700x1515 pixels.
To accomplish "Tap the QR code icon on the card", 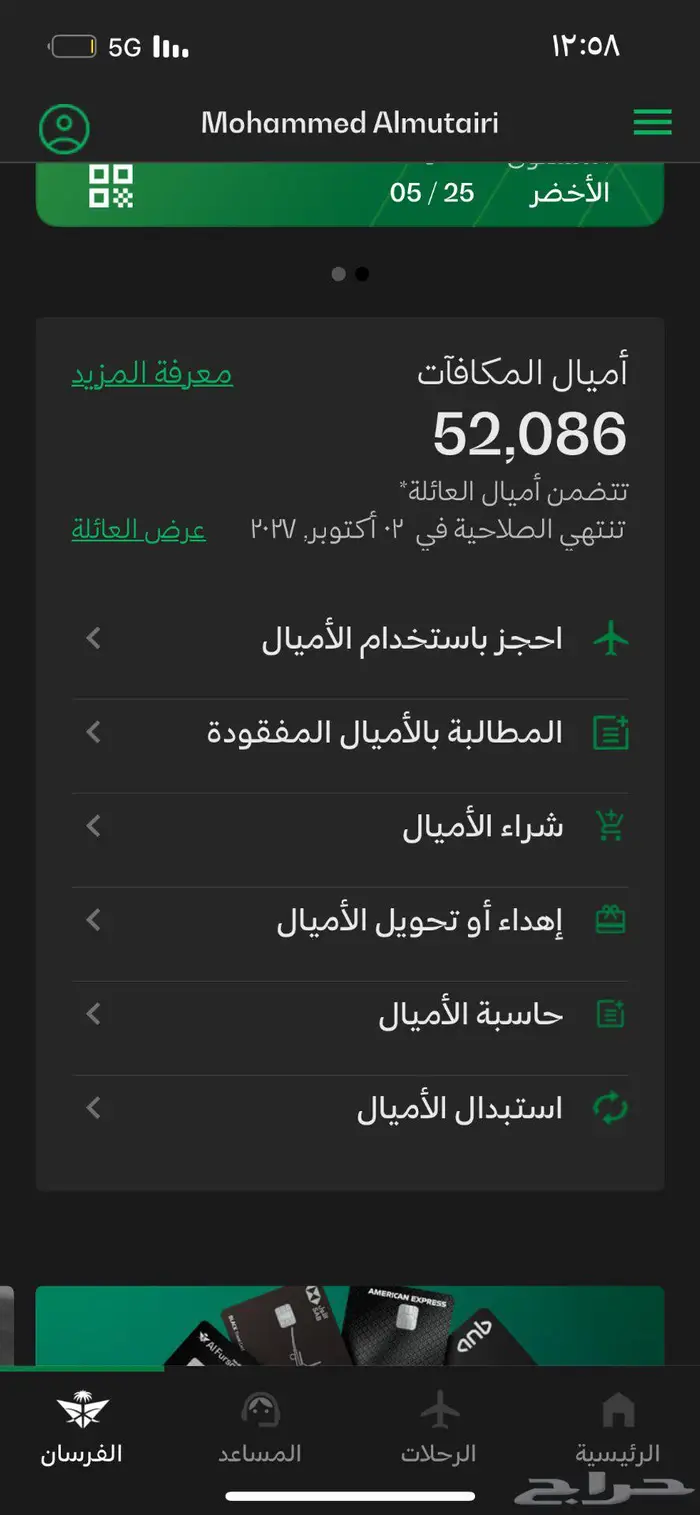I will [110, 187].
